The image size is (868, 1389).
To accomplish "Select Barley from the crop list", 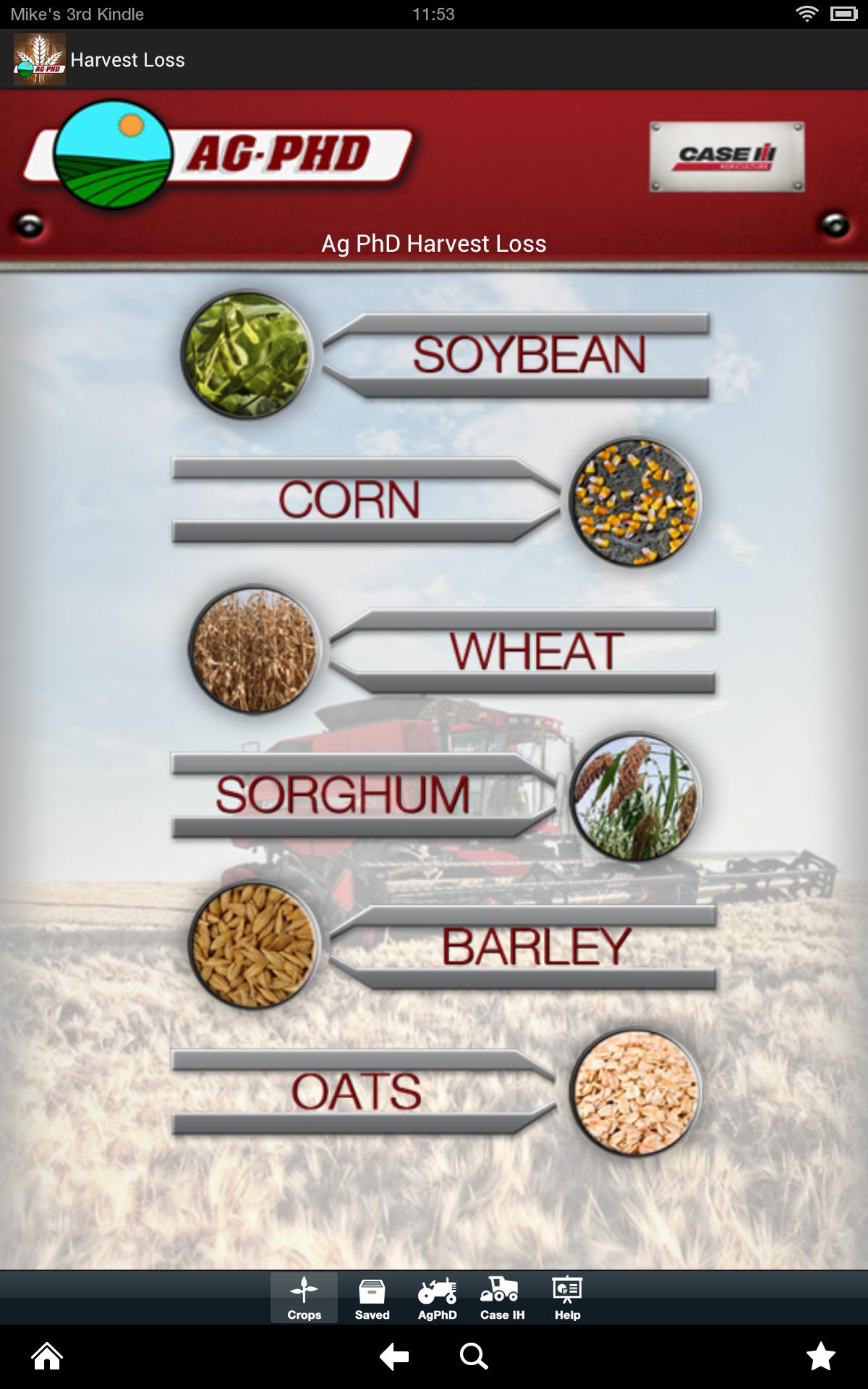I will coord(535,946).
